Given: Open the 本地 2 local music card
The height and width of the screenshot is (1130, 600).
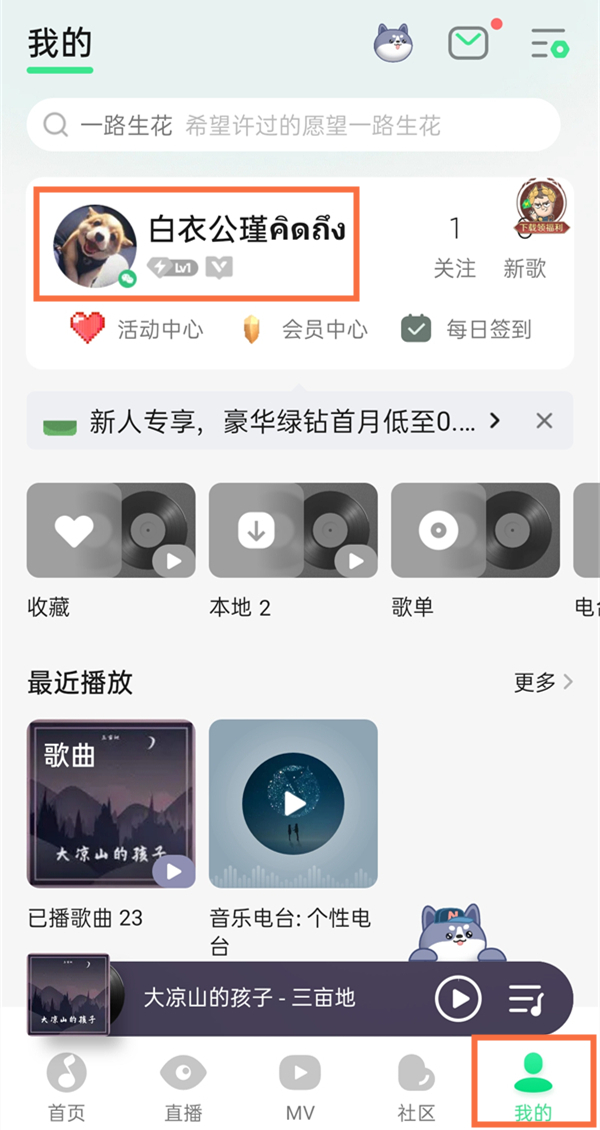Looking at the screenshot, I should (293, 531).
